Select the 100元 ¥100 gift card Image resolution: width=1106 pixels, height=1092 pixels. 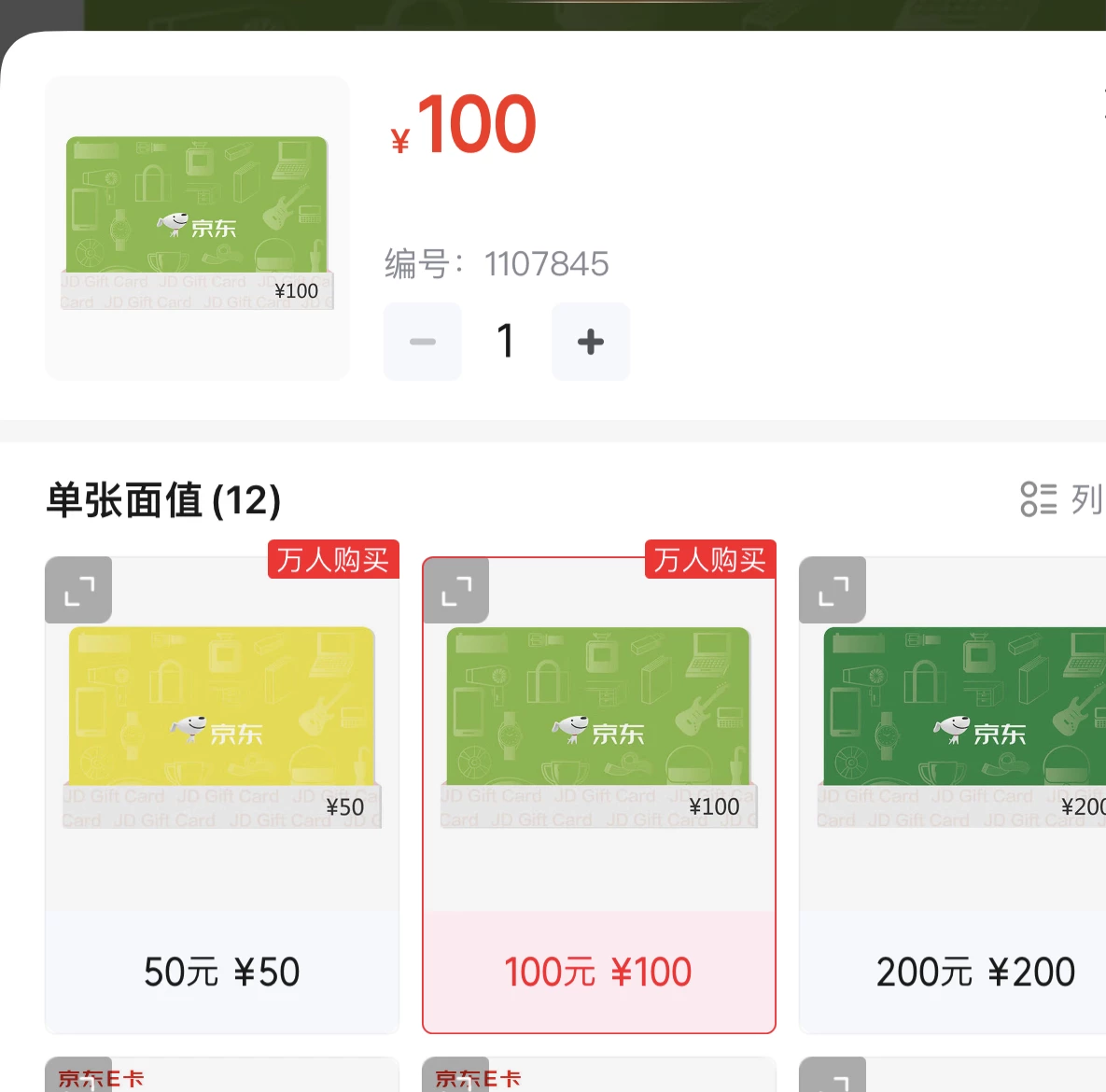598,972
